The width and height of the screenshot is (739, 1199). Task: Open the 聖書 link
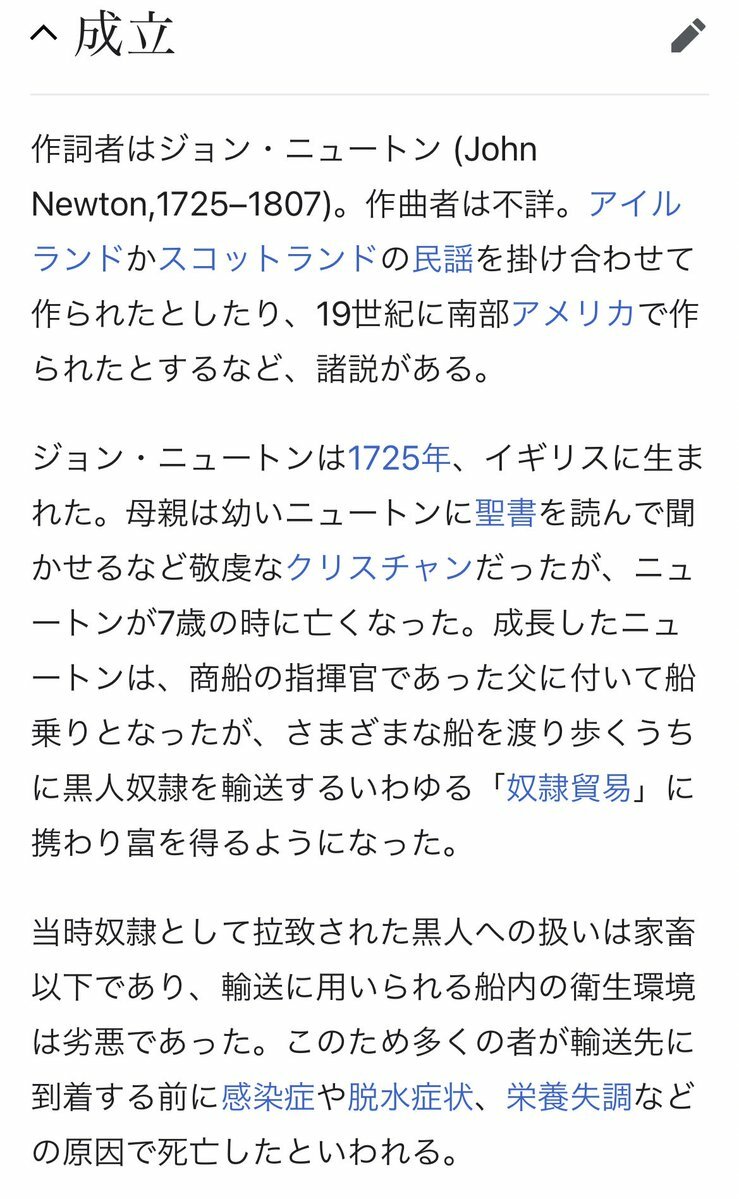tap(506, 514)
